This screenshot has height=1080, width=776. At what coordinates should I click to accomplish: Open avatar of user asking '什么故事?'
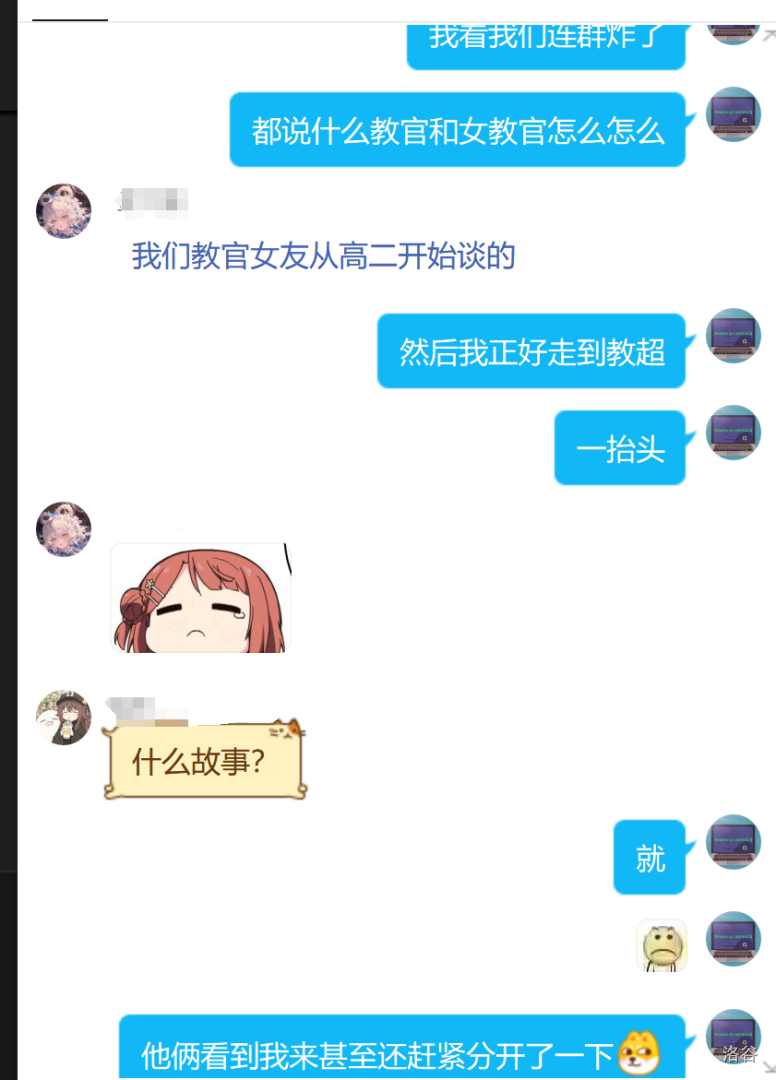[64, 717]
